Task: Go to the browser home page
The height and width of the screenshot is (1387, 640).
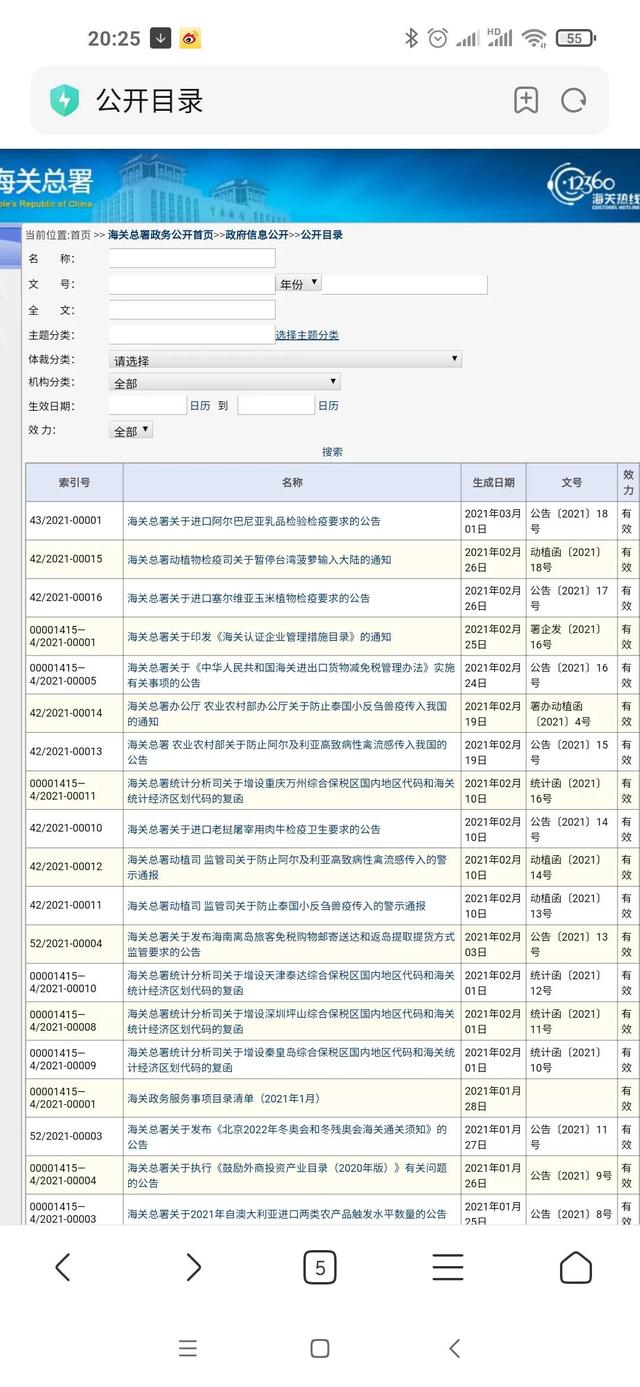Action: (575, 1267)
